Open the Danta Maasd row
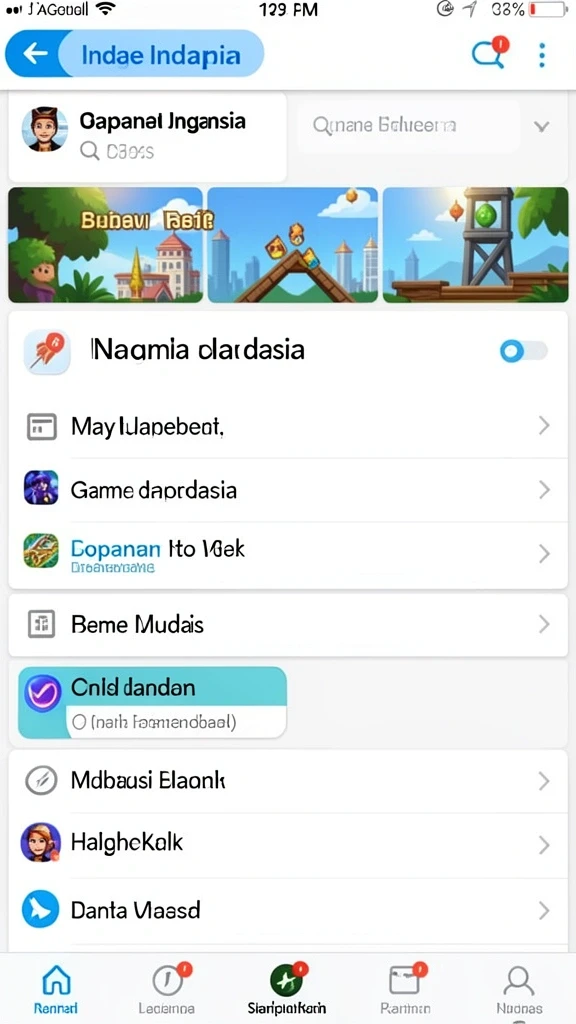This screenshot has width=576, height=1024. click(x=288, y=910)
